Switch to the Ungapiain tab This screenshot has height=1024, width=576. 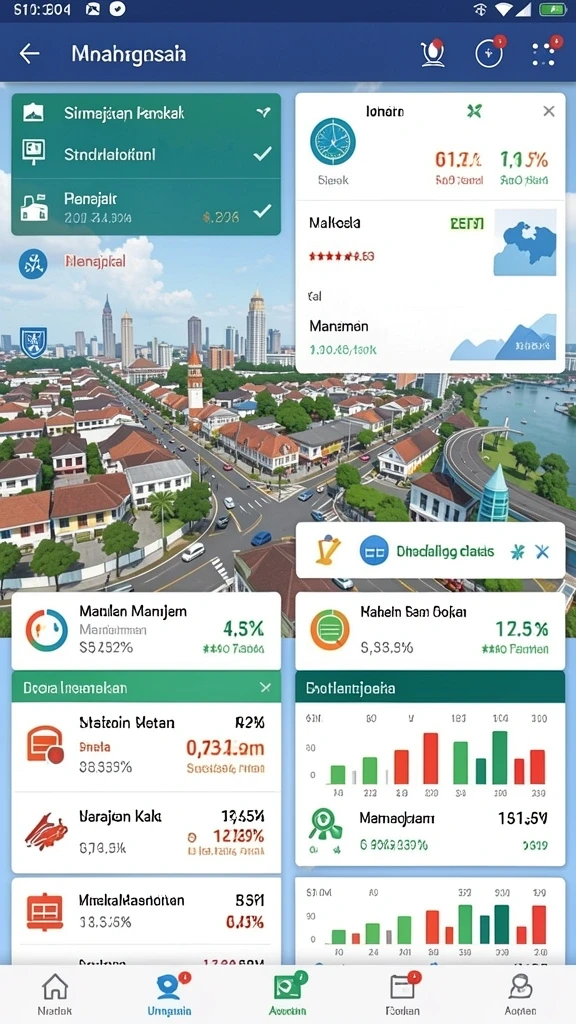pos(169,994)
